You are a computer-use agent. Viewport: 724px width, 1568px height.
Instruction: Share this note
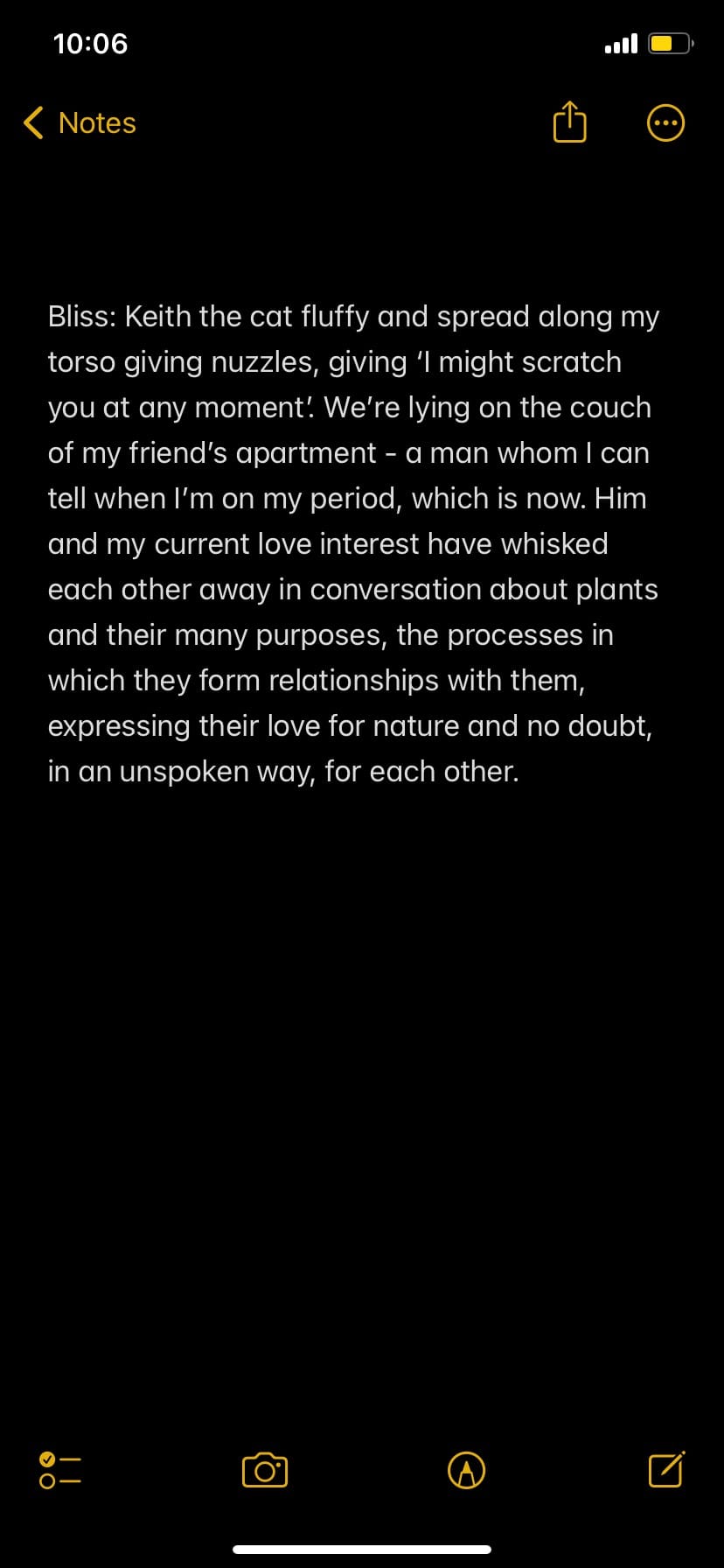pos(569,122)
